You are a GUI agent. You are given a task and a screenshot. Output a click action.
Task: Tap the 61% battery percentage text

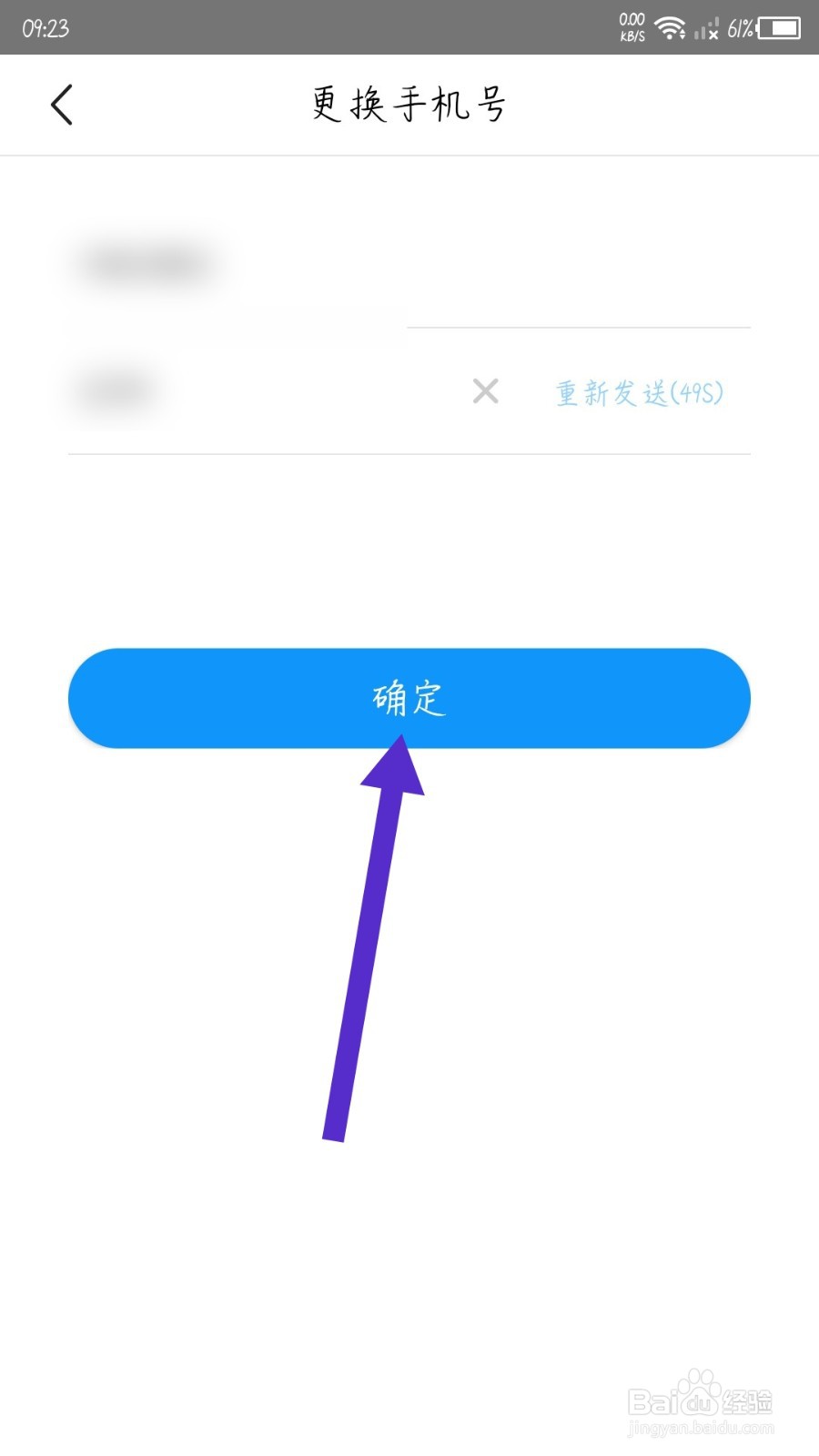[x=739, y=27]
